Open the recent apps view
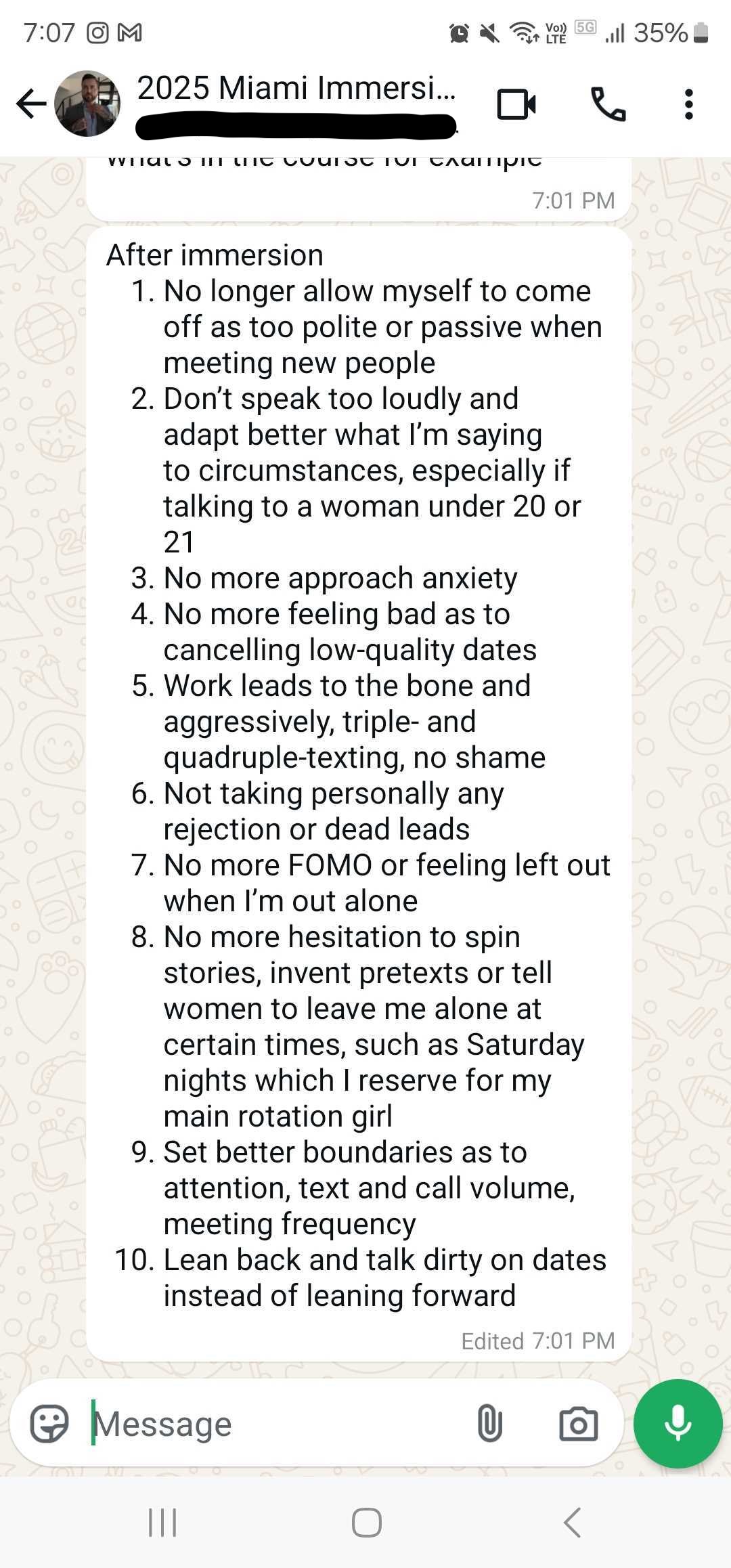Image resolution: width=731 pixels, height=1568 pixels. click(162, 1523)
